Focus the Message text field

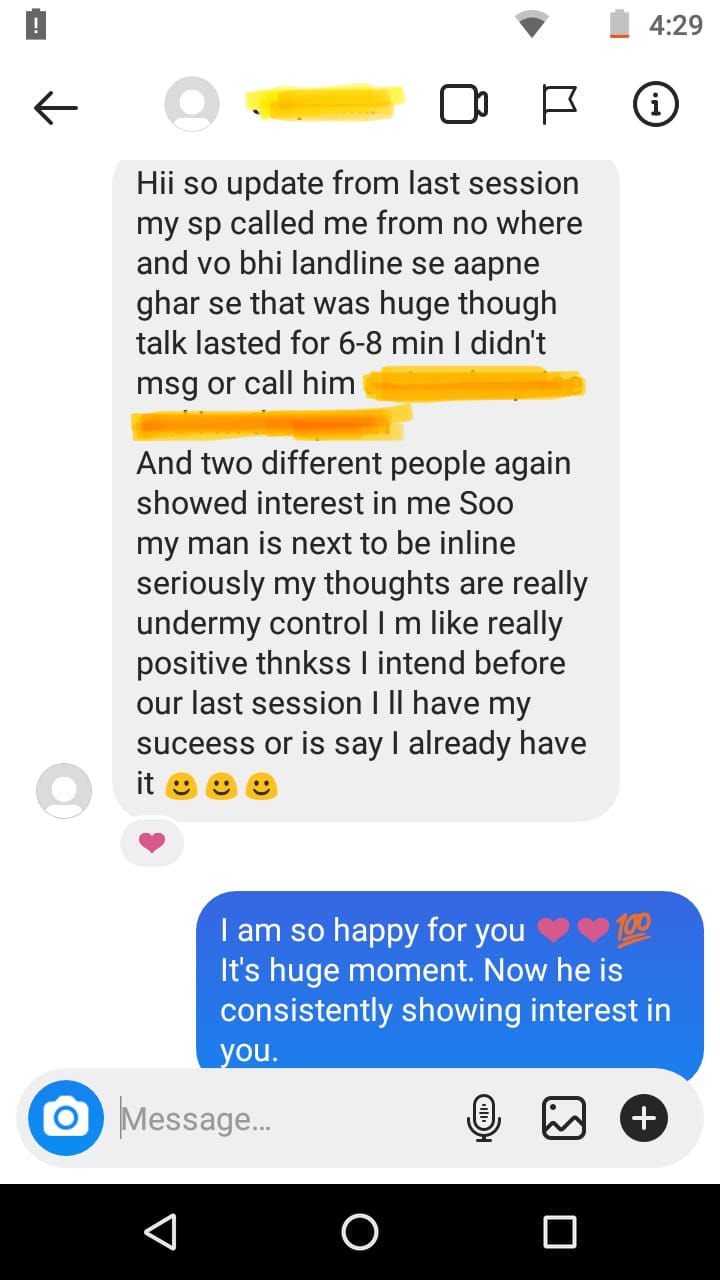tap(280, 1118)
